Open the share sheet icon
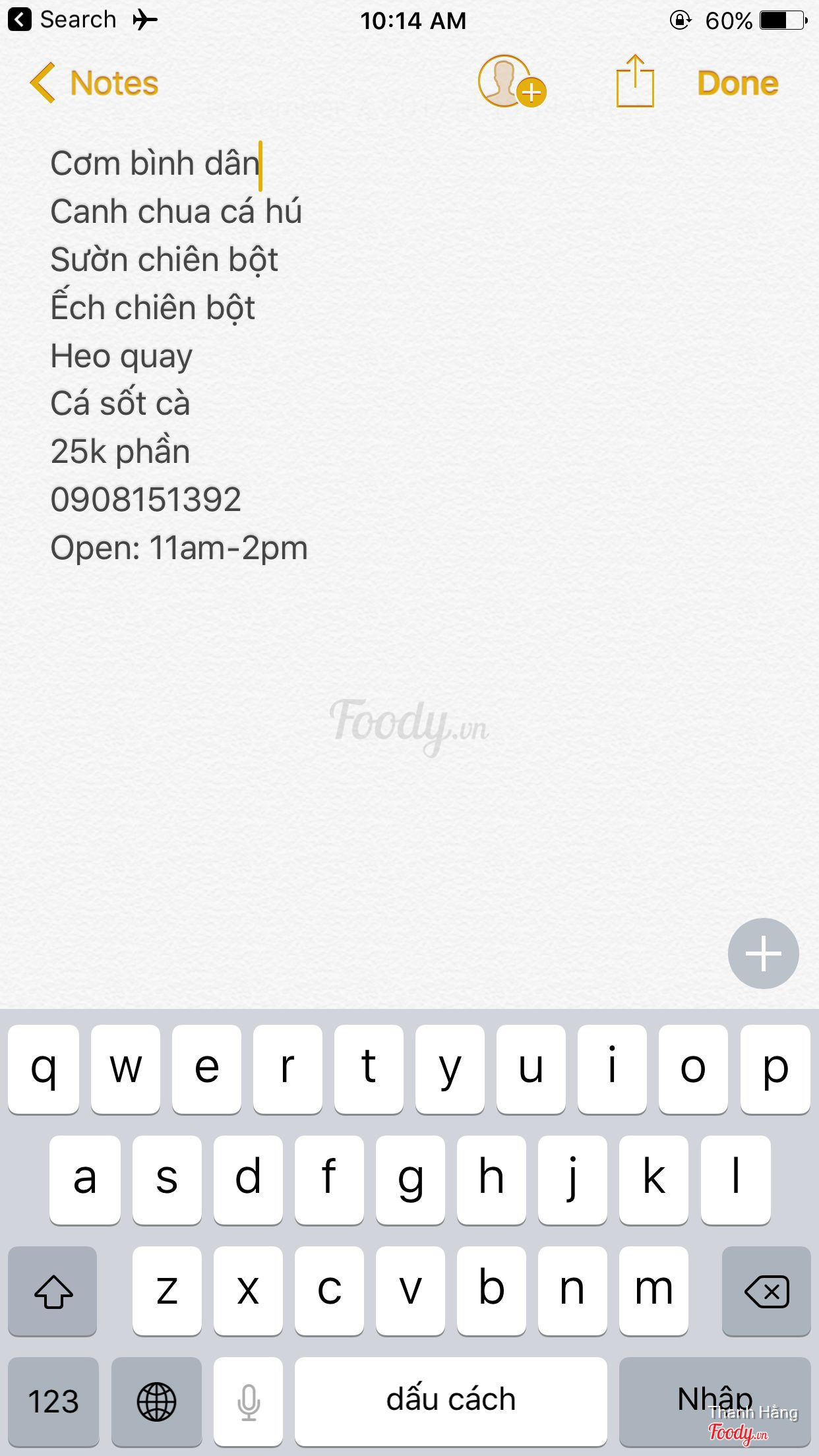The width and height of the screenshot is (819, 1456). pyautogui.click(x=635, y=82)
